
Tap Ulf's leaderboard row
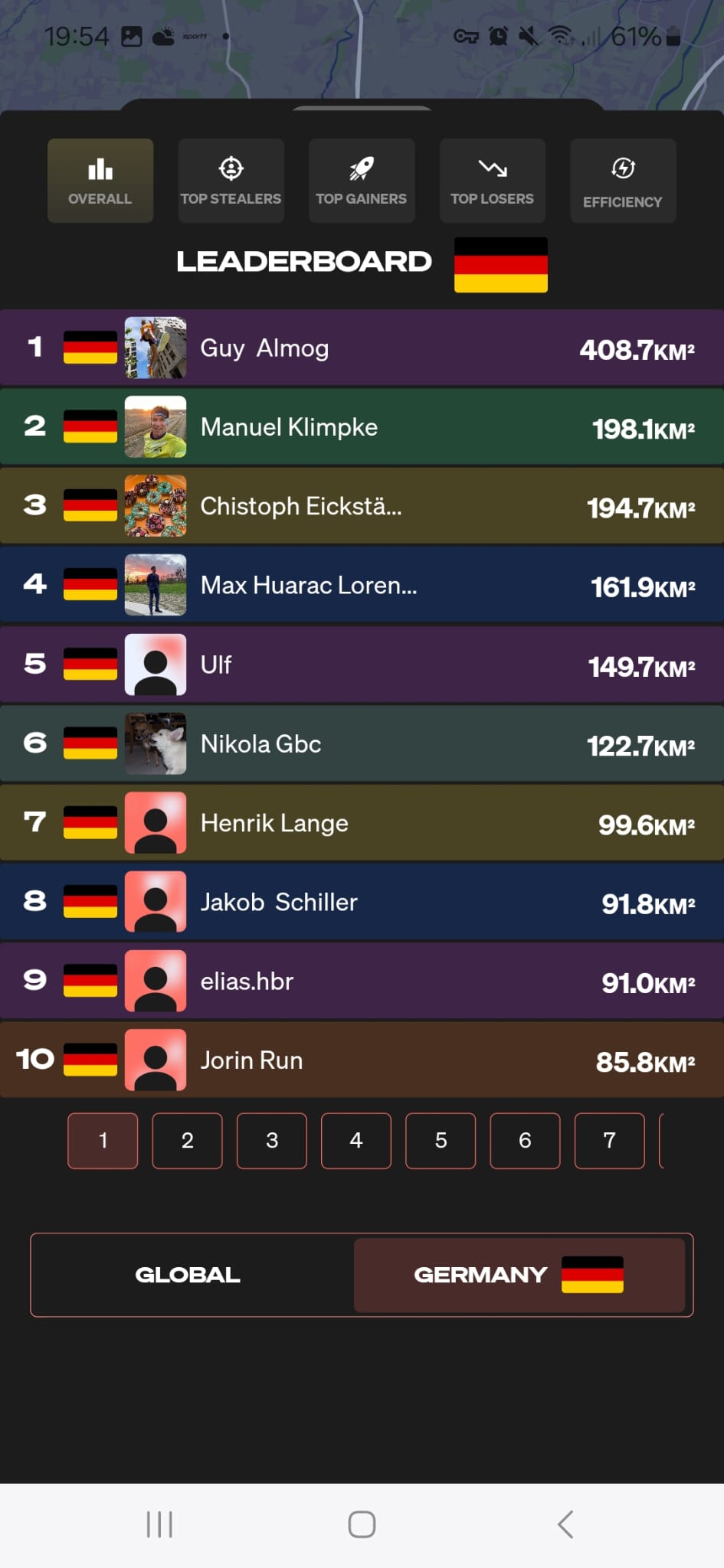click(362, 665)
